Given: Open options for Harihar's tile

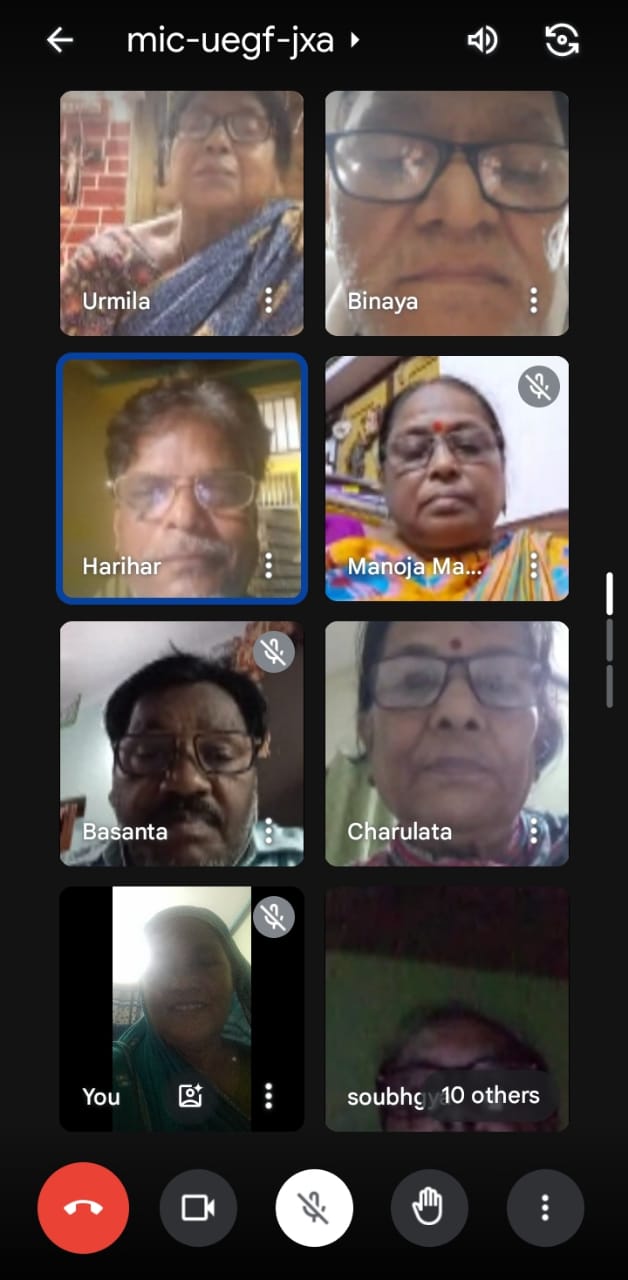Looking at the screenshot, I should click(x=268, y=566).
